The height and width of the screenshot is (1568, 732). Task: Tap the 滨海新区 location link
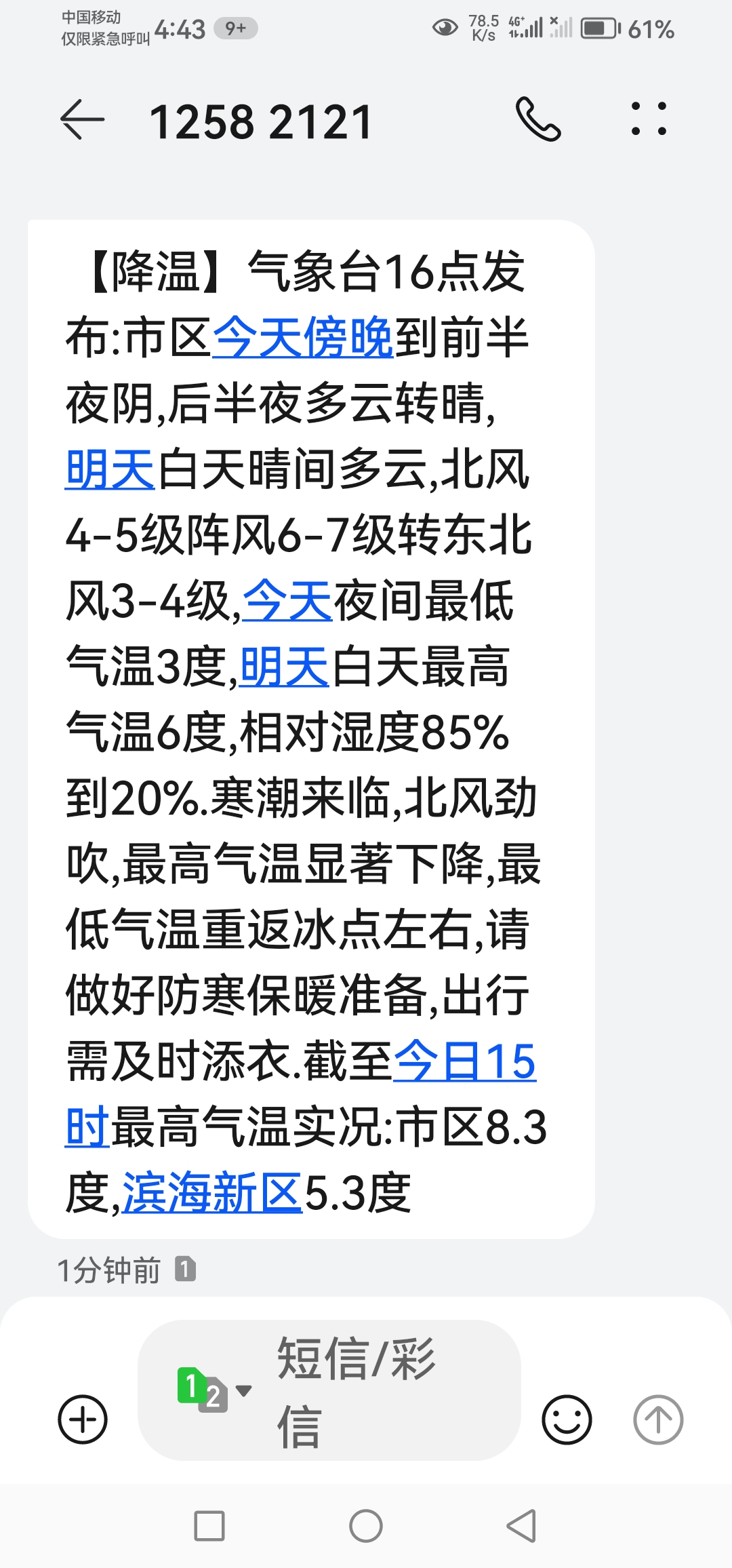pos(212,1193)
